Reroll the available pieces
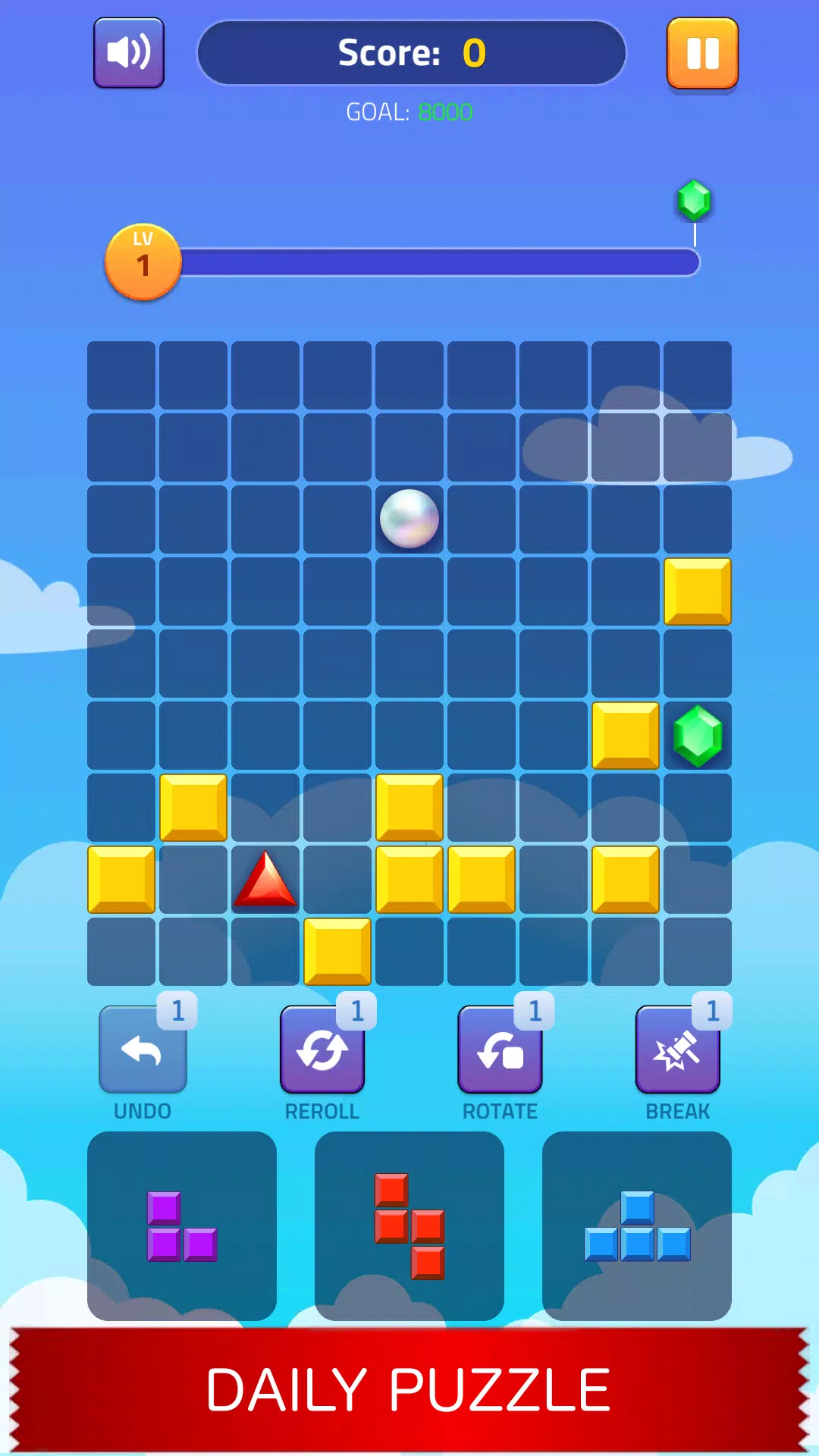The image size is (819, 1456). 322,1050
